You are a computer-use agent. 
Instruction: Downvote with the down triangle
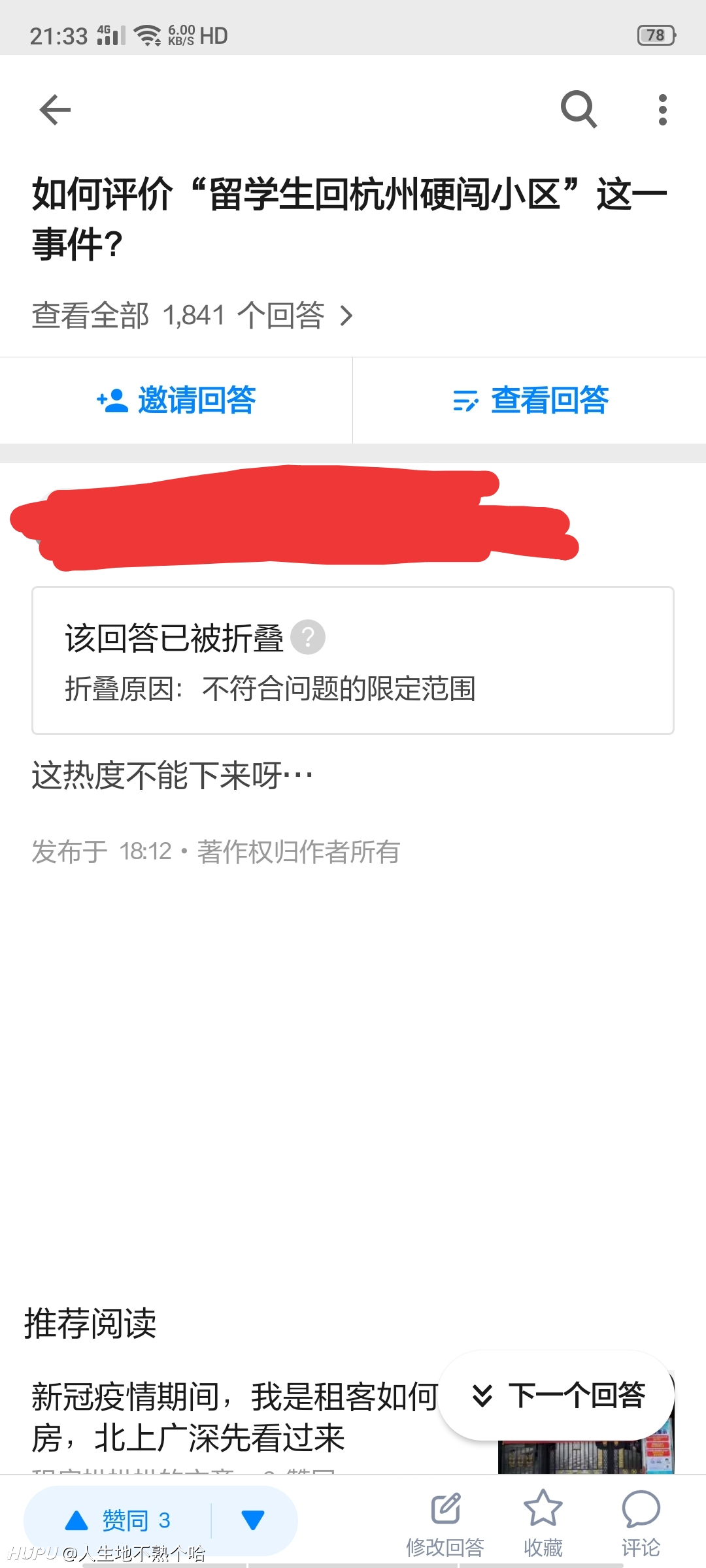coord(253,1520)
